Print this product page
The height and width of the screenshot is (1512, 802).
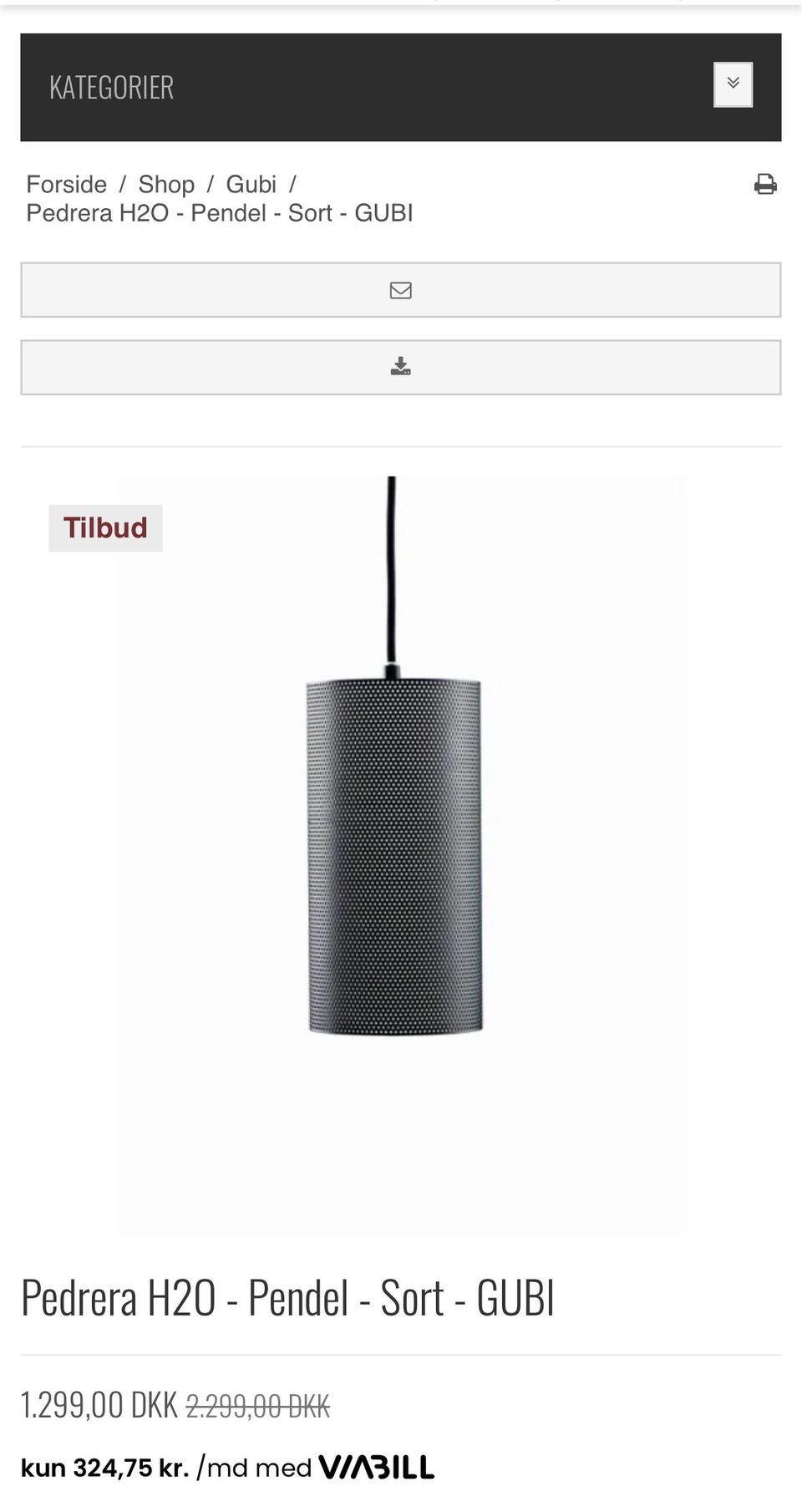point(765,184)
